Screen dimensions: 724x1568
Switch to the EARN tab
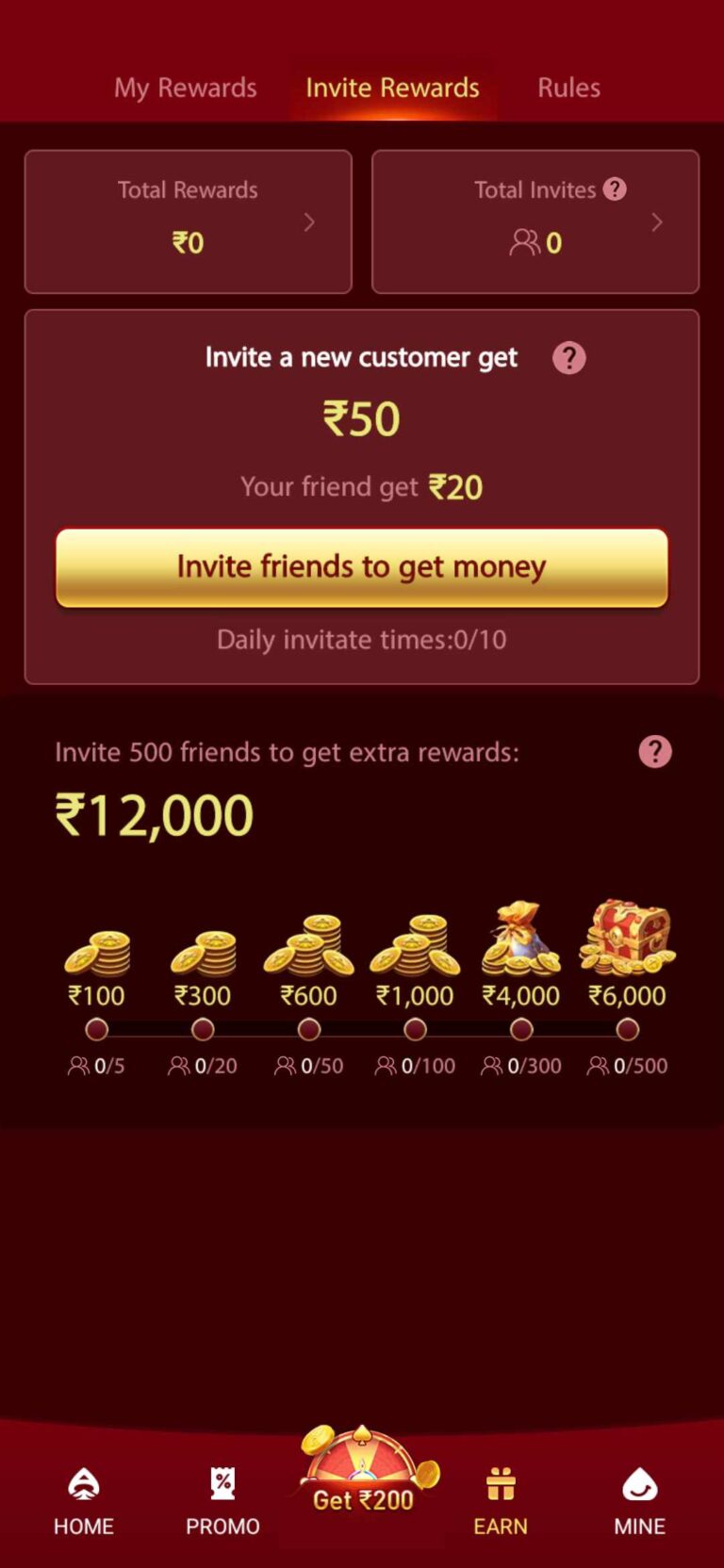tap(501, 1503)
